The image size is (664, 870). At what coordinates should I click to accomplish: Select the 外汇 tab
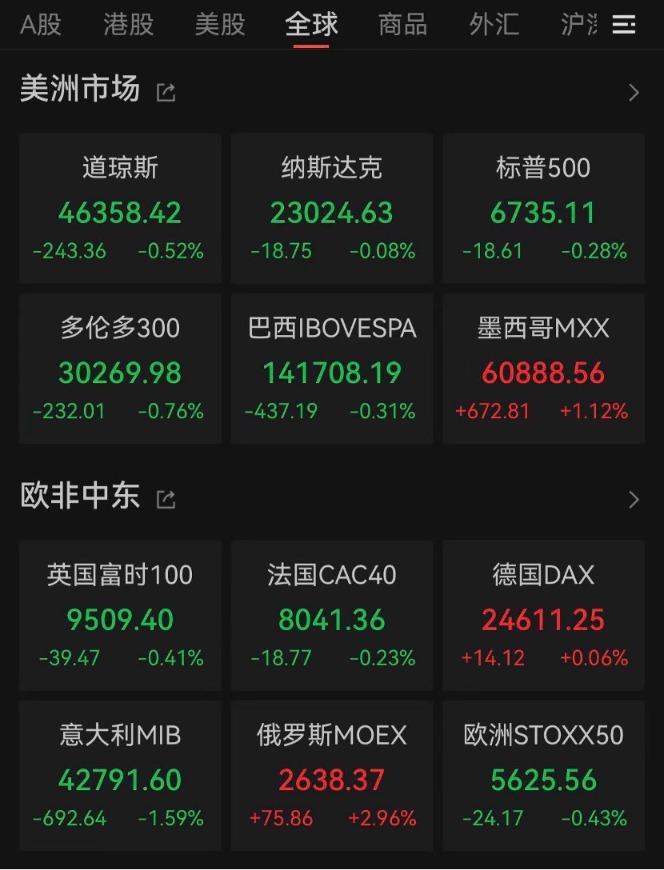coord(494,25)
